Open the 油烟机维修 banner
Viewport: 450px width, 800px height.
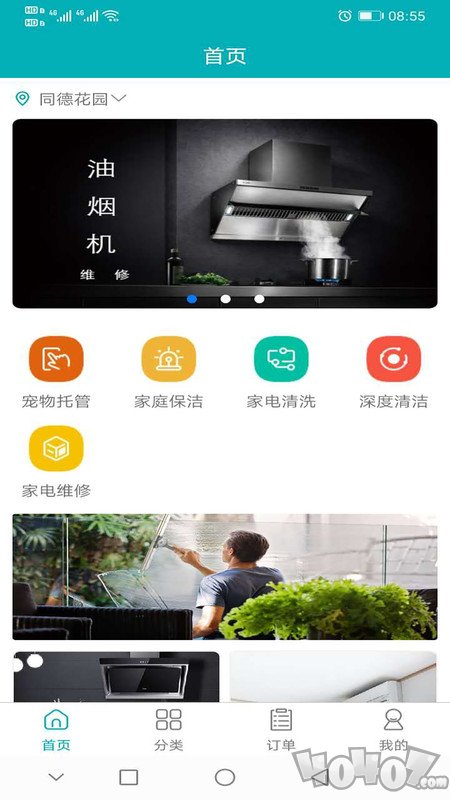tap(225, 213)
